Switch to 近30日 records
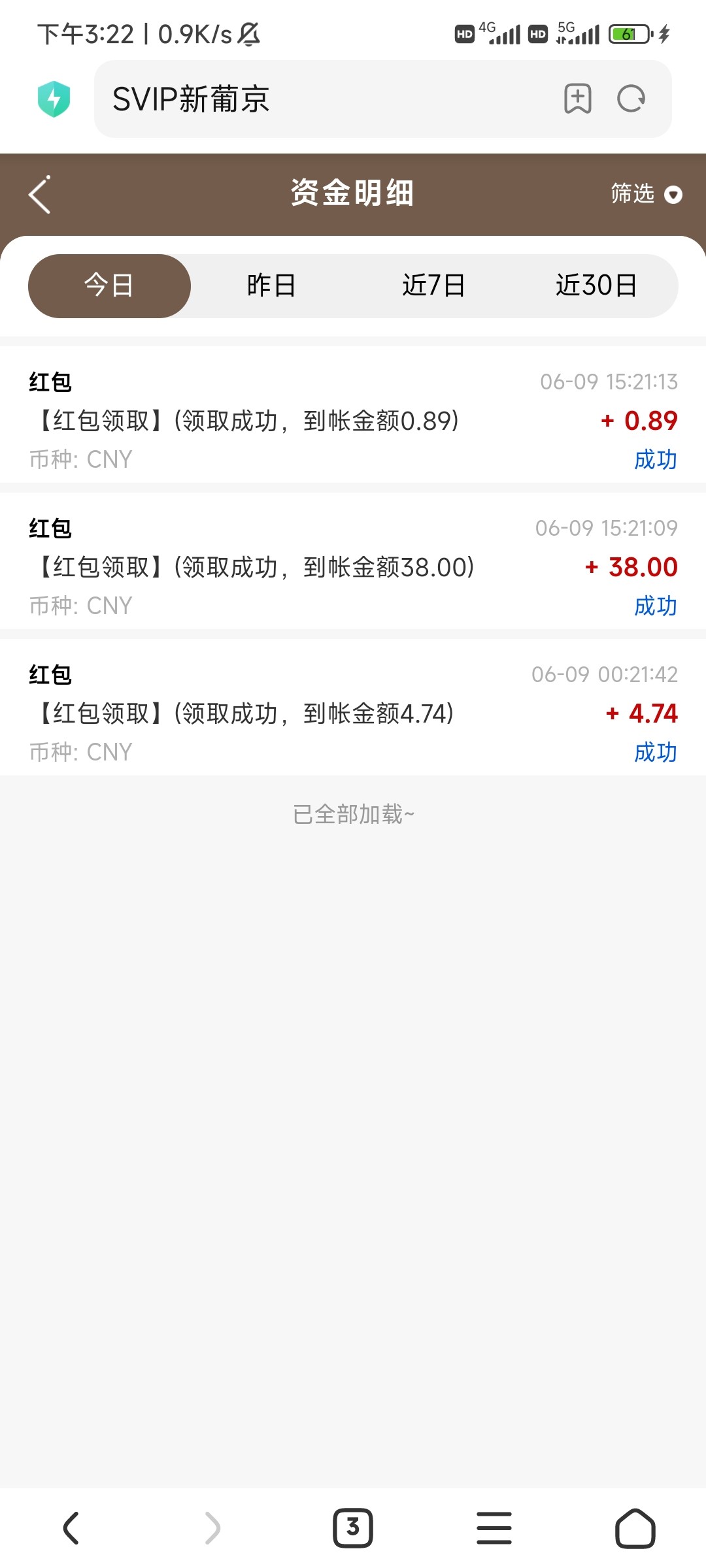This screenshot has height=1568, width=706. 596,286
